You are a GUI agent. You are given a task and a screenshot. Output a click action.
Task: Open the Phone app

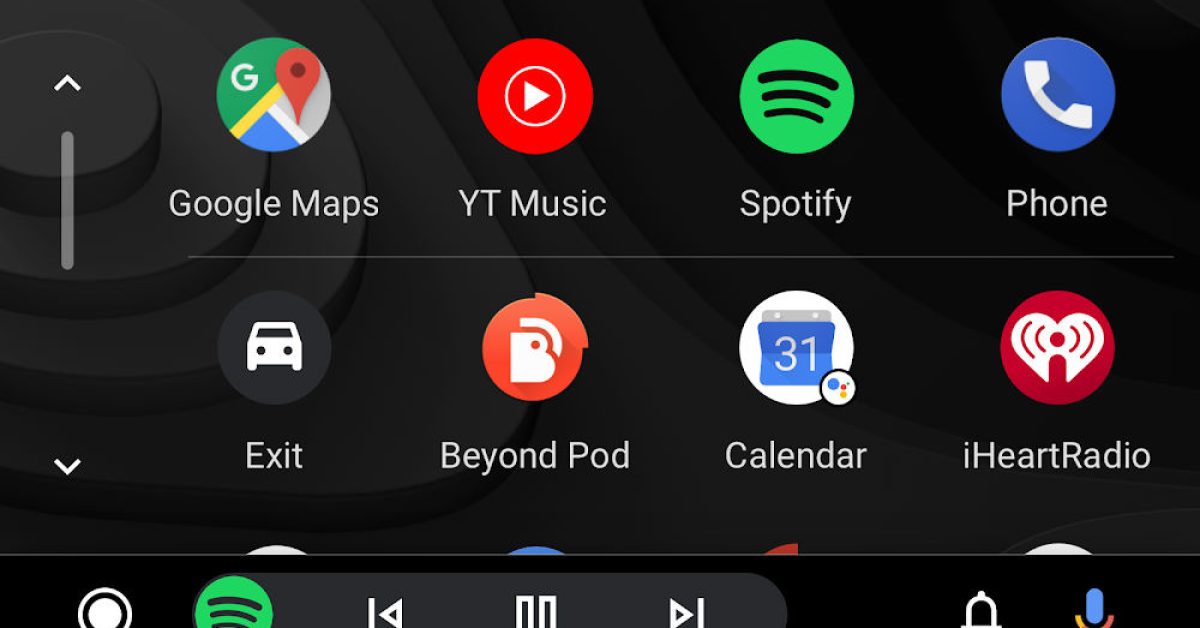click(1057, 95)
